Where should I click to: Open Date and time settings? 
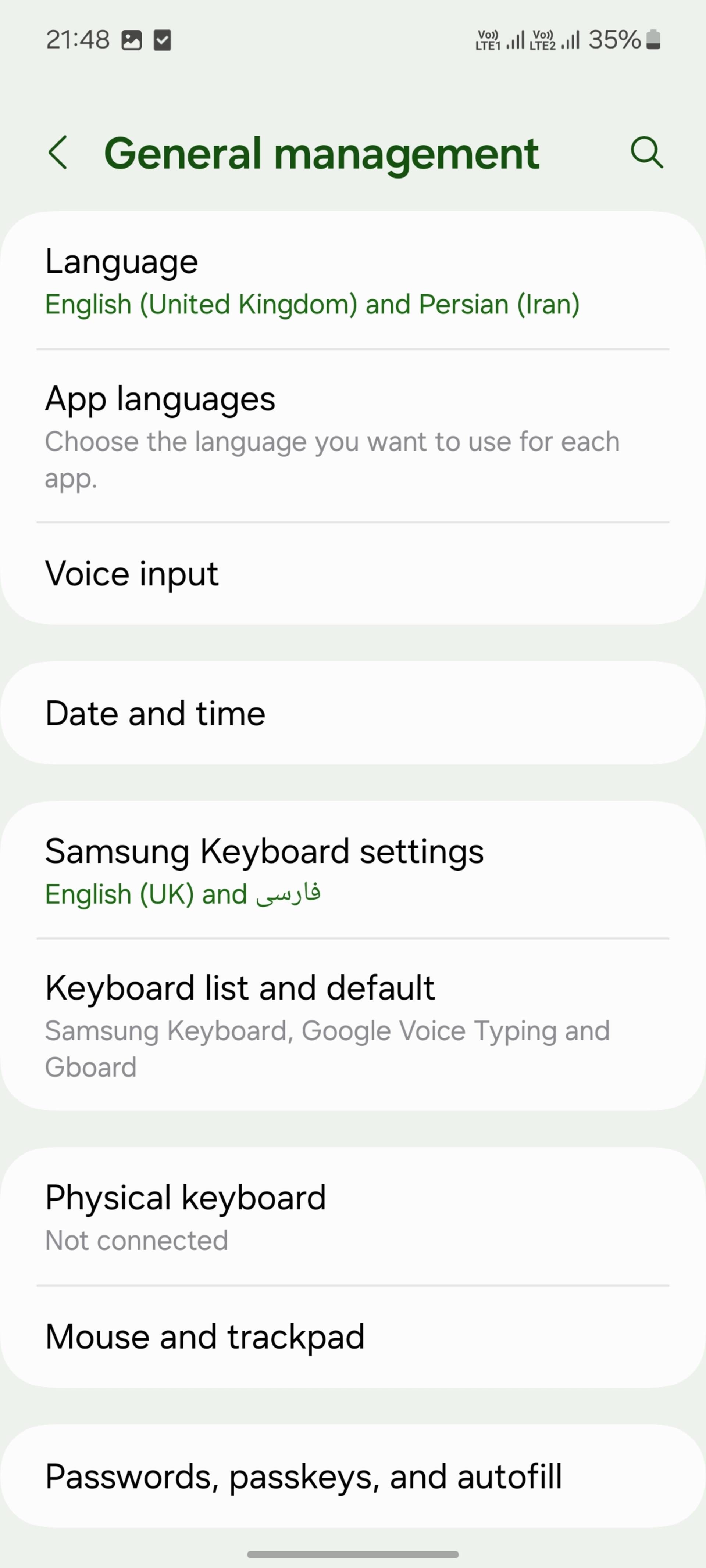[353, 713]
